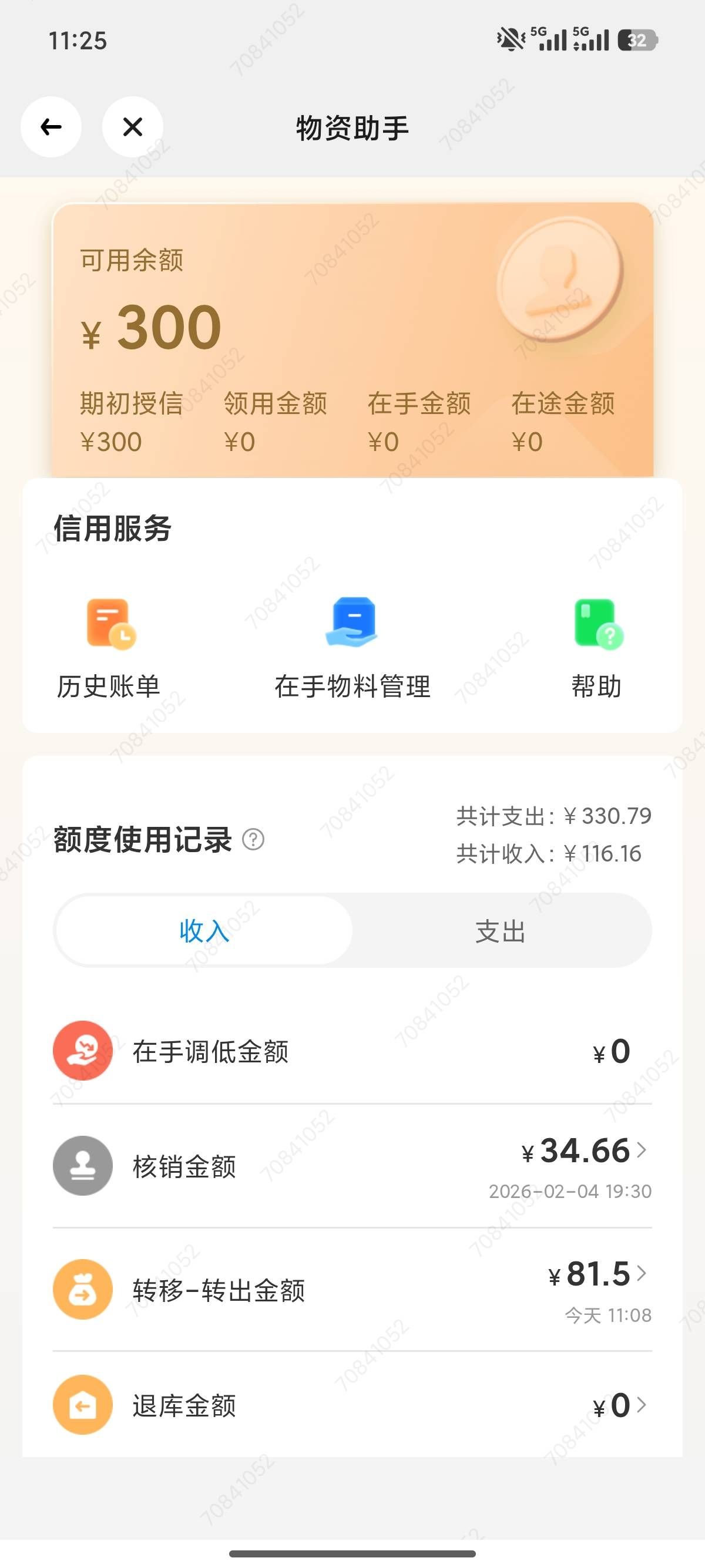Screen dimensions: 705x1568
Task: Go back using the arrow button
Action: (51, 127)
